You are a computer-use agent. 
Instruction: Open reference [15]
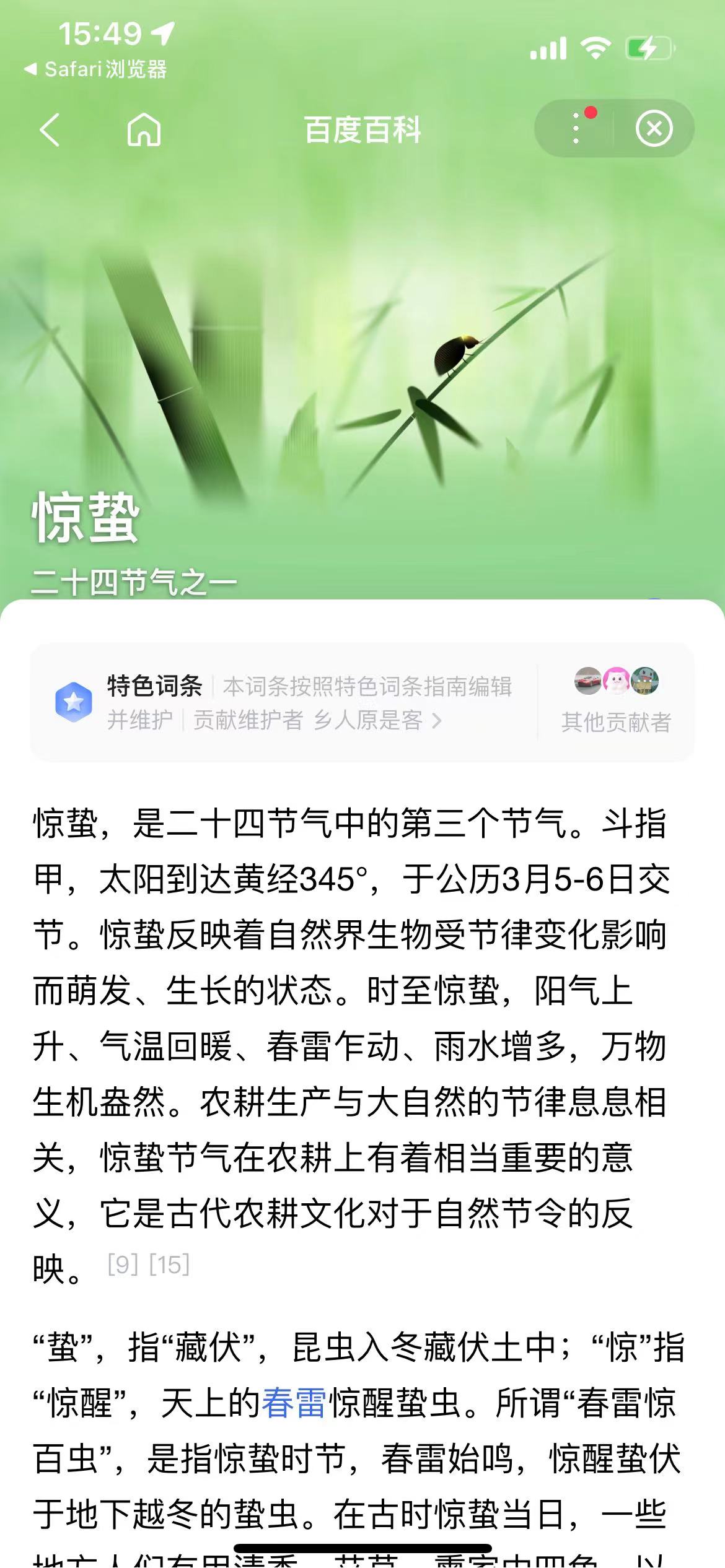point(169,1264)
